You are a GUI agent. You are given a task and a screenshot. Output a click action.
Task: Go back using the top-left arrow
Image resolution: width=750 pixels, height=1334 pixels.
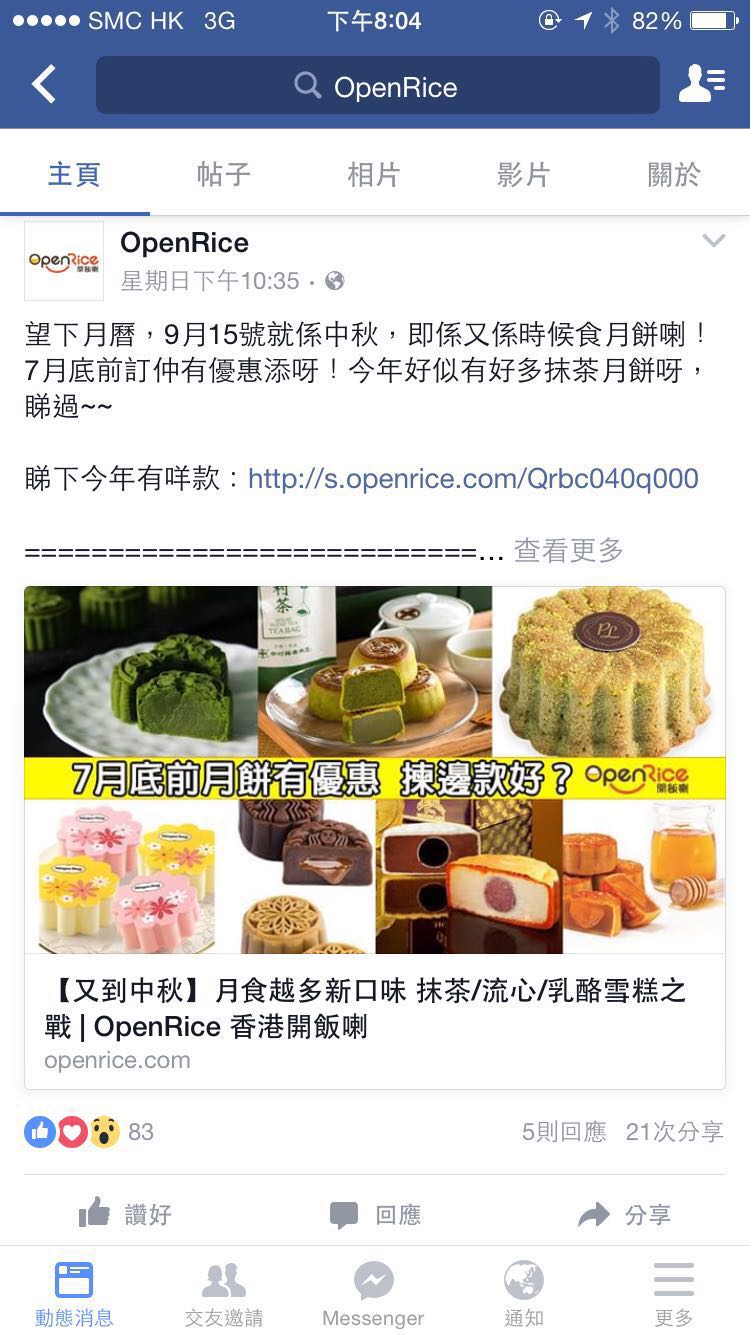pos(44,85)
